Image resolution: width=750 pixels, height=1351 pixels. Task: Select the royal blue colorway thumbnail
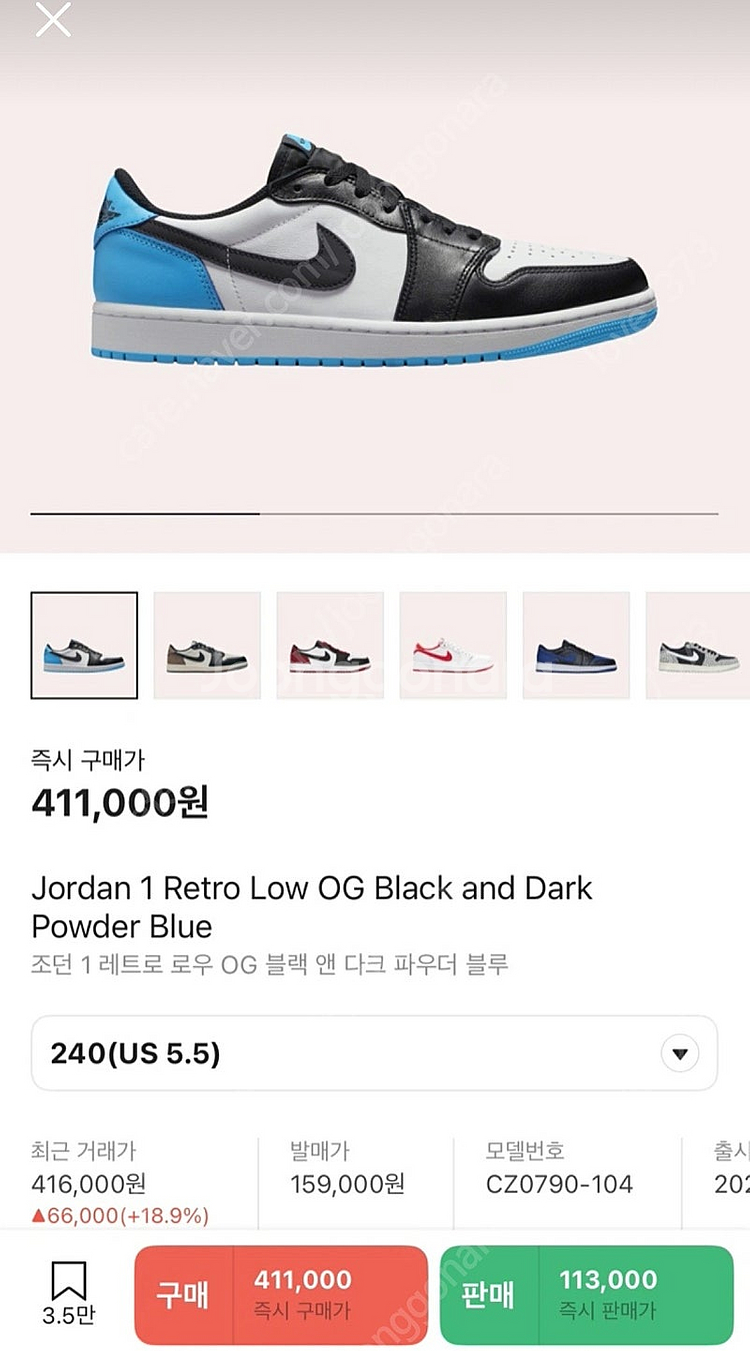point(576,644)
